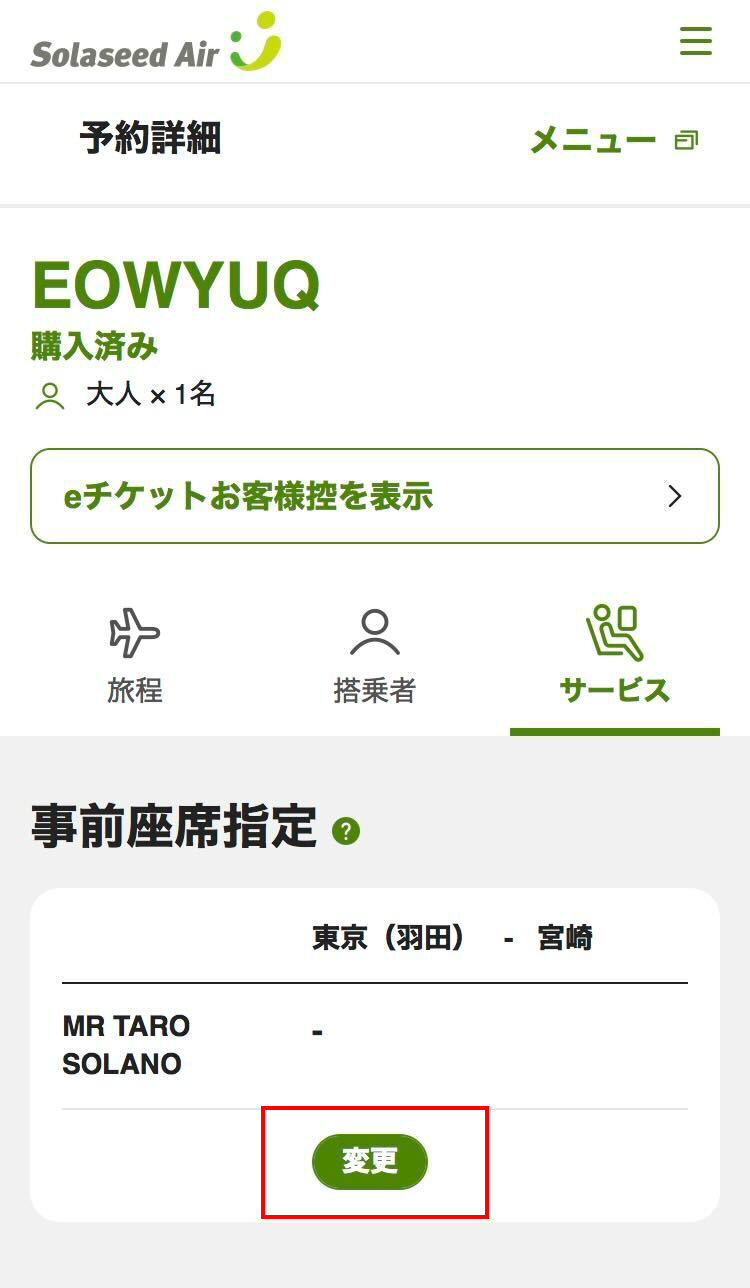This screenshot has width=750, height=1288.
Task: Select the サービス tab
Action: point(614,656)
